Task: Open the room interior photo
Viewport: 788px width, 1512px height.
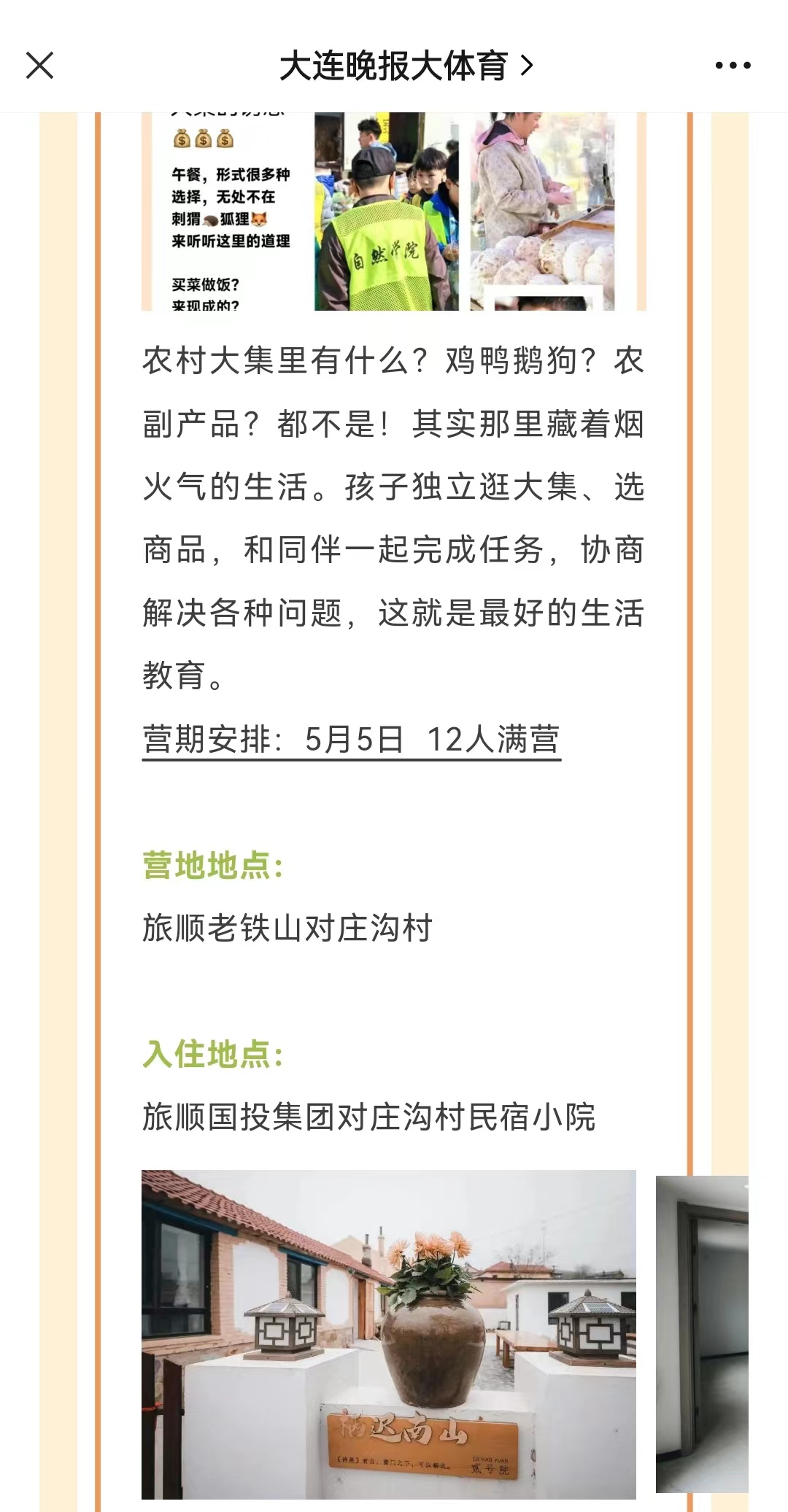Action: [x=702, y=1333]
